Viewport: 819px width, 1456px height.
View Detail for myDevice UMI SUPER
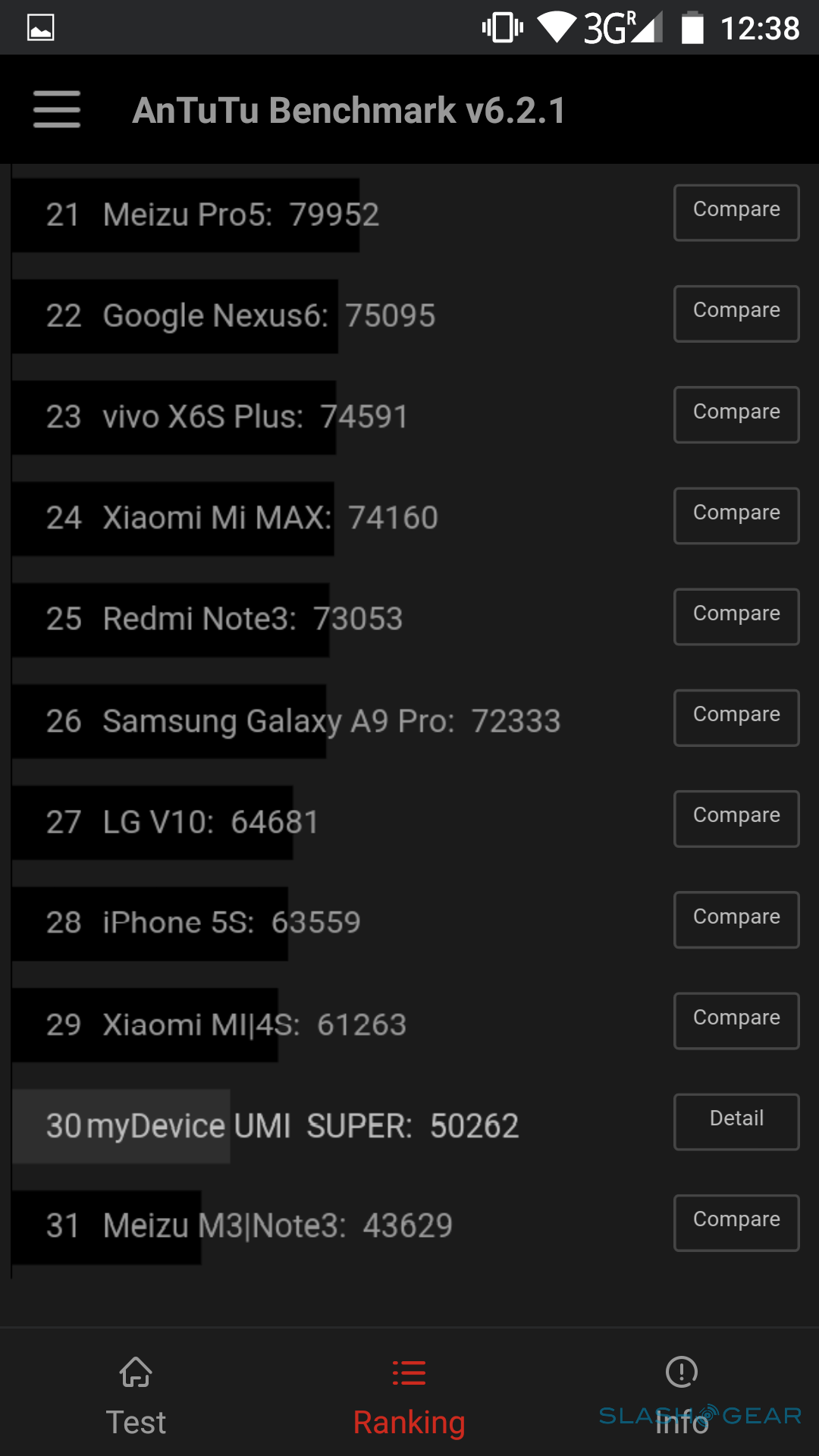pyautogui.click(x=736, y=1122)
